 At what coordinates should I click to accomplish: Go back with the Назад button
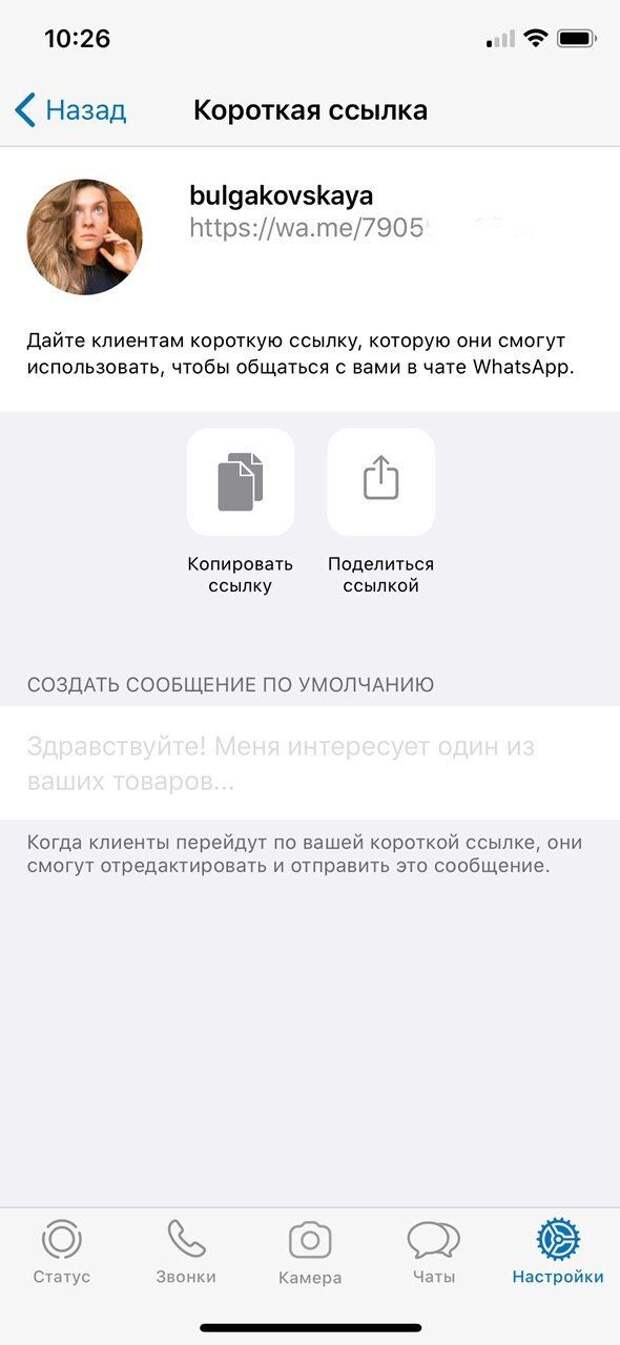coord(70,110)
